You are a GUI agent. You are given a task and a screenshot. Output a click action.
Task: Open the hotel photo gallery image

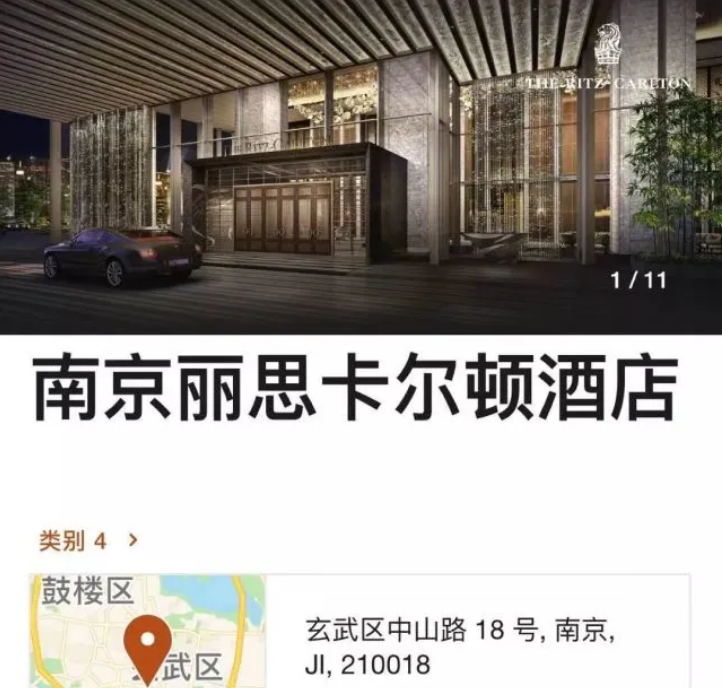coord(360,167)
